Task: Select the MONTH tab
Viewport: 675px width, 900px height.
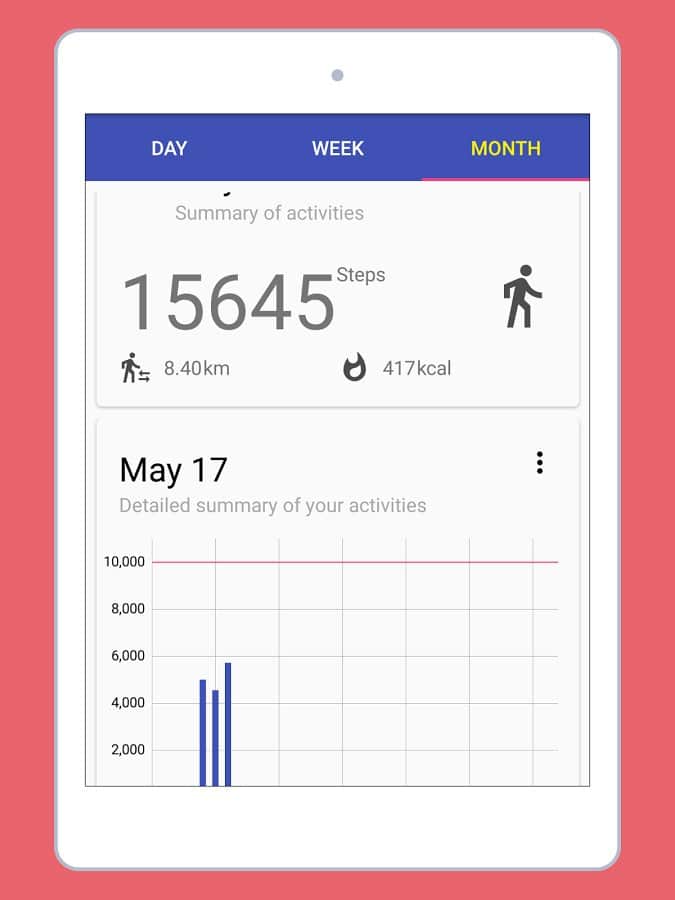Action: pos(505,148)
